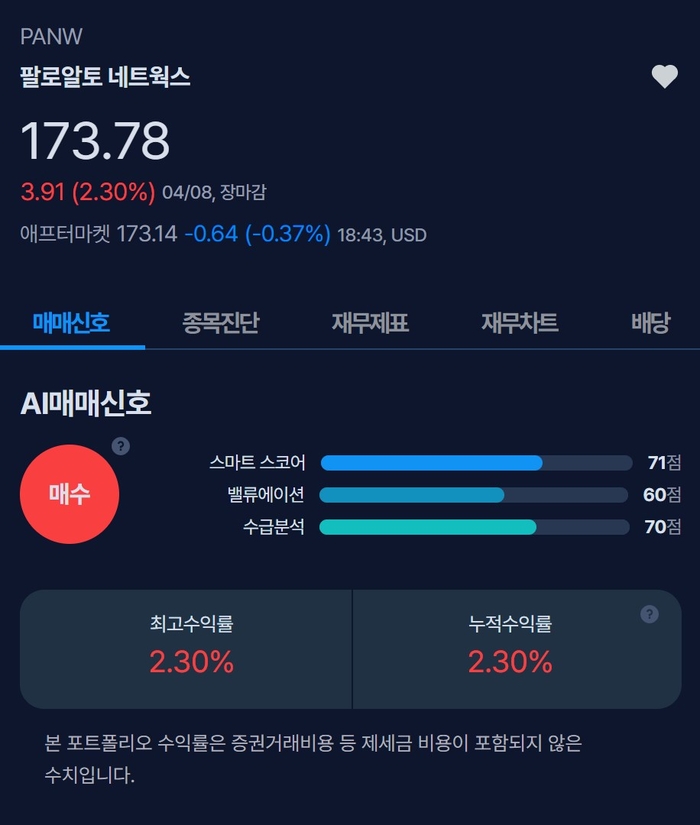Image resolution: width=700 pixels, height=825 pixels.
Task: View the 재무차트 tab
Action: point(519,323)
